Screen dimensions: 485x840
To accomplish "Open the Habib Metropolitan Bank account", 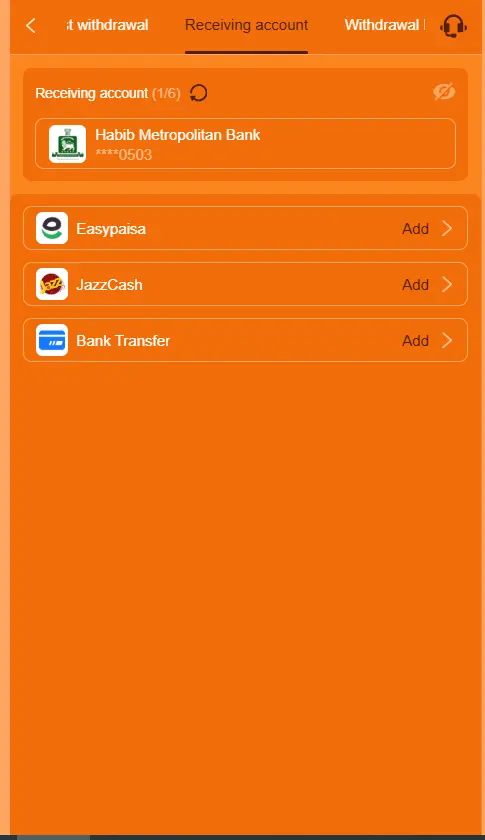I will pos(245,144).
